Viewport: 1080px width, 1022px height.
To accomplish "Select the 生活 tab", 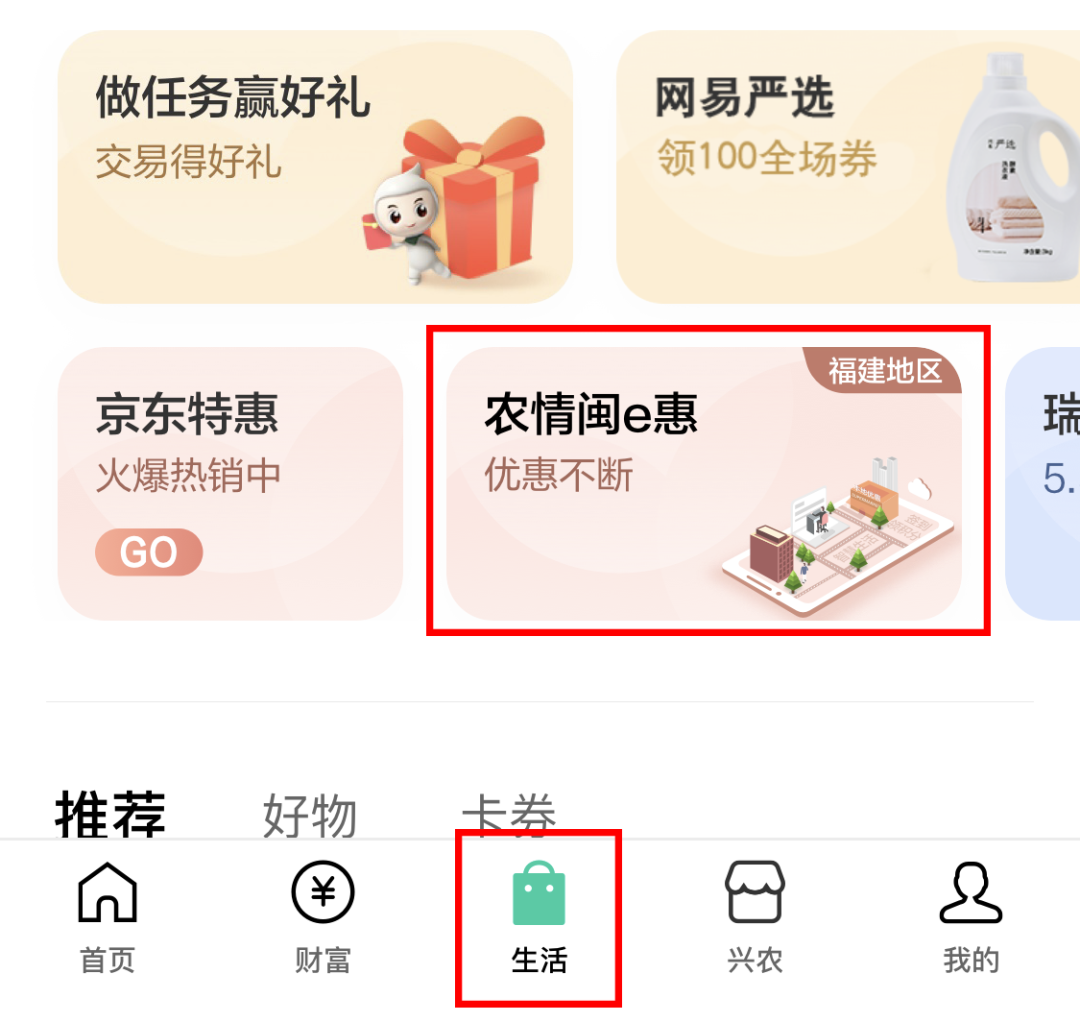I will pos(539,917).
